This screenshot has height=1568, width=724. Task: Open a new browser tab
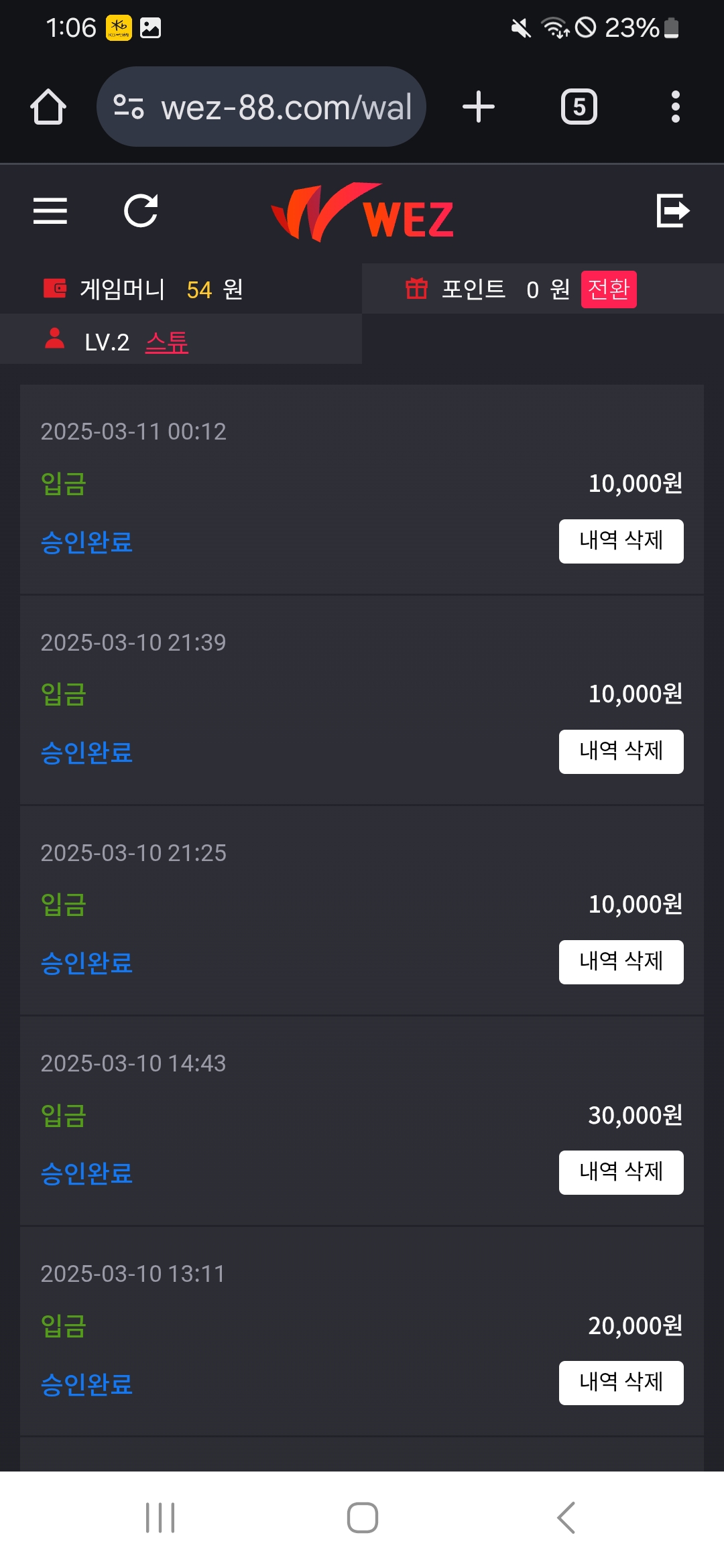click(479, 107)
